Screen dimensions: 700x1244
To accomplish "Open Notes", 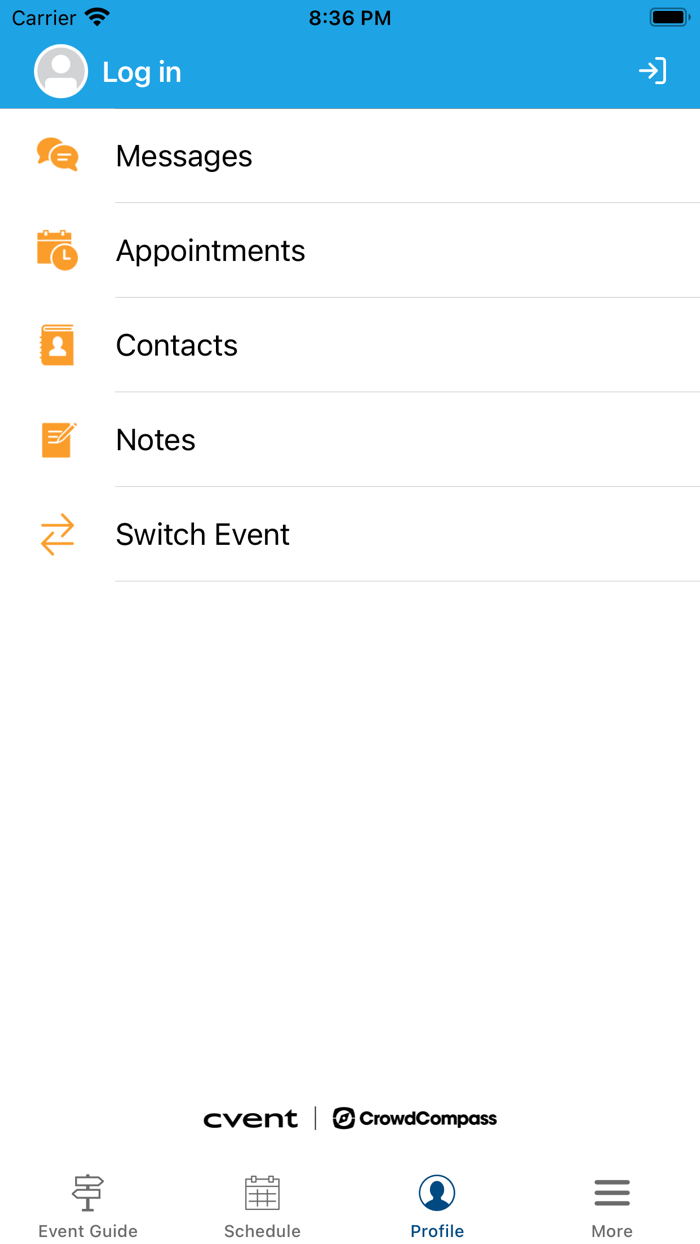I will click(350, 440).
